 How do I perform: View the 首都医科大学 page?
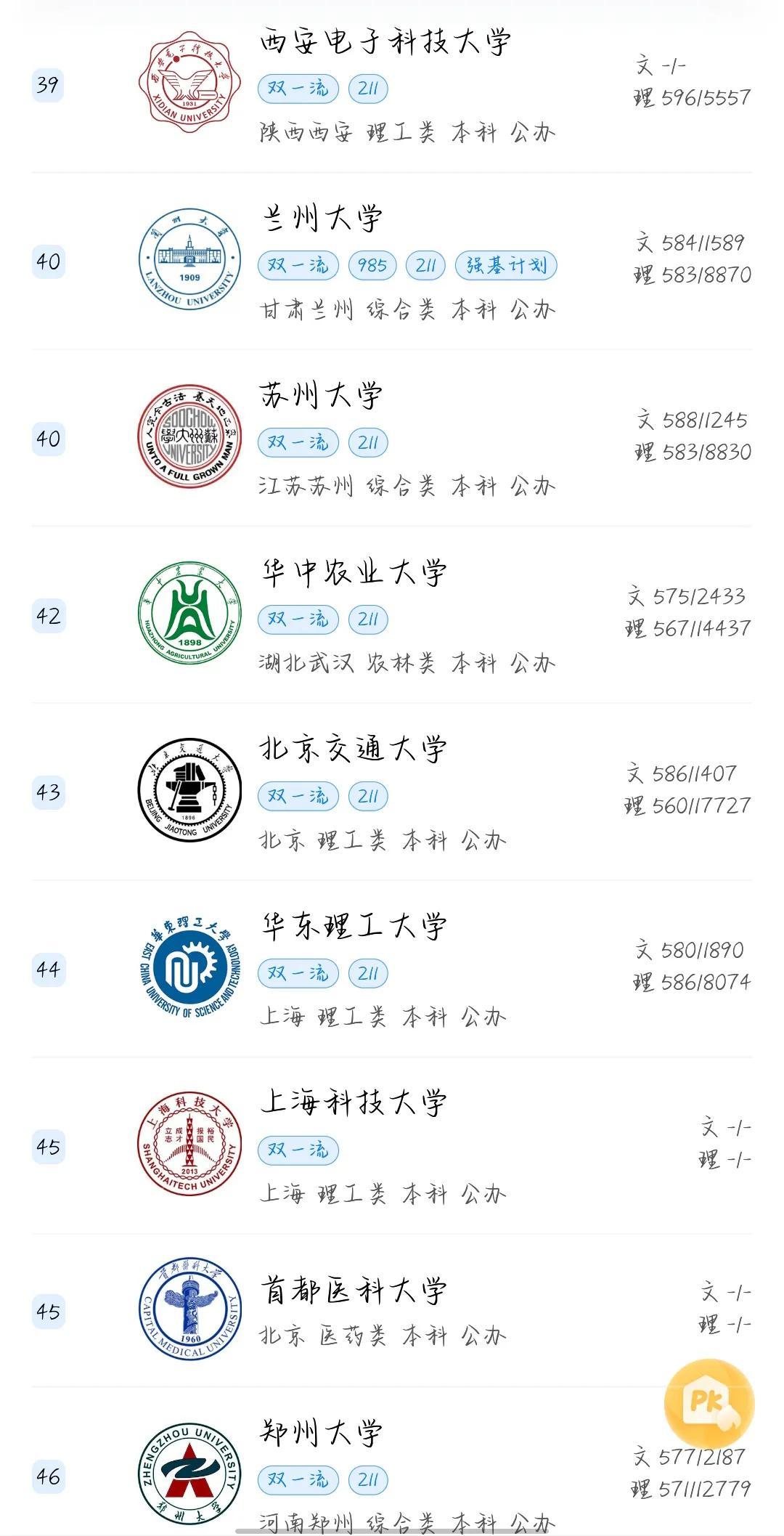(x=392, y=1310)
